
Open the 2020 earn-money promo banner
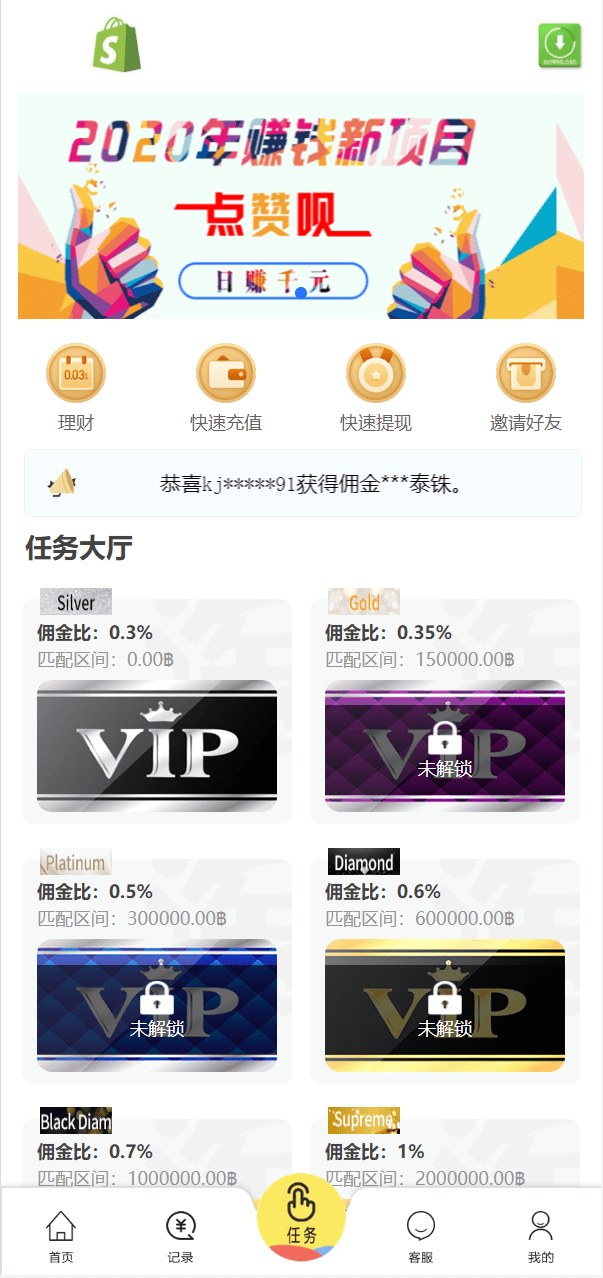(x=300, y=207)
